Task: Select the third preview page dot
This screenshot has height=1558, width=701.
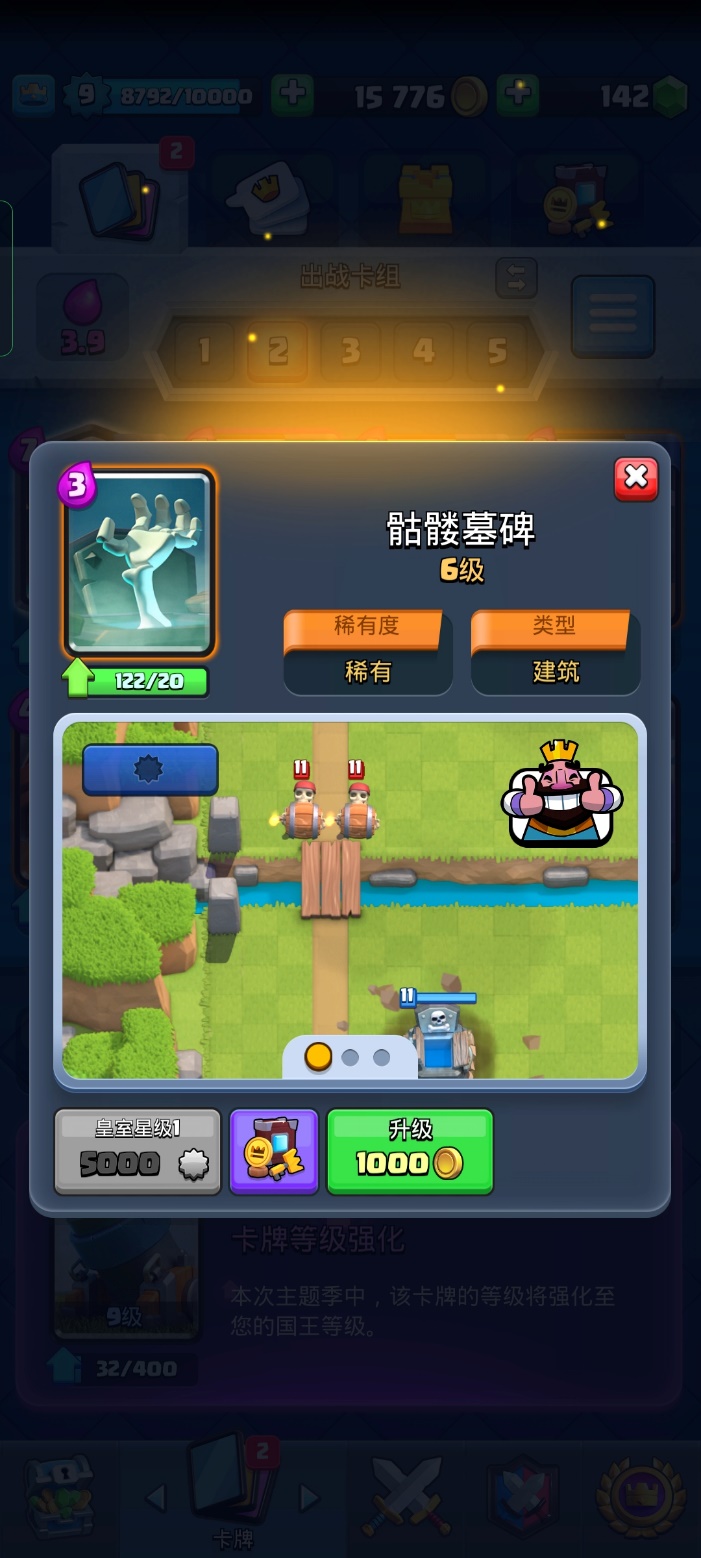Action: [x=381, y=1057]
